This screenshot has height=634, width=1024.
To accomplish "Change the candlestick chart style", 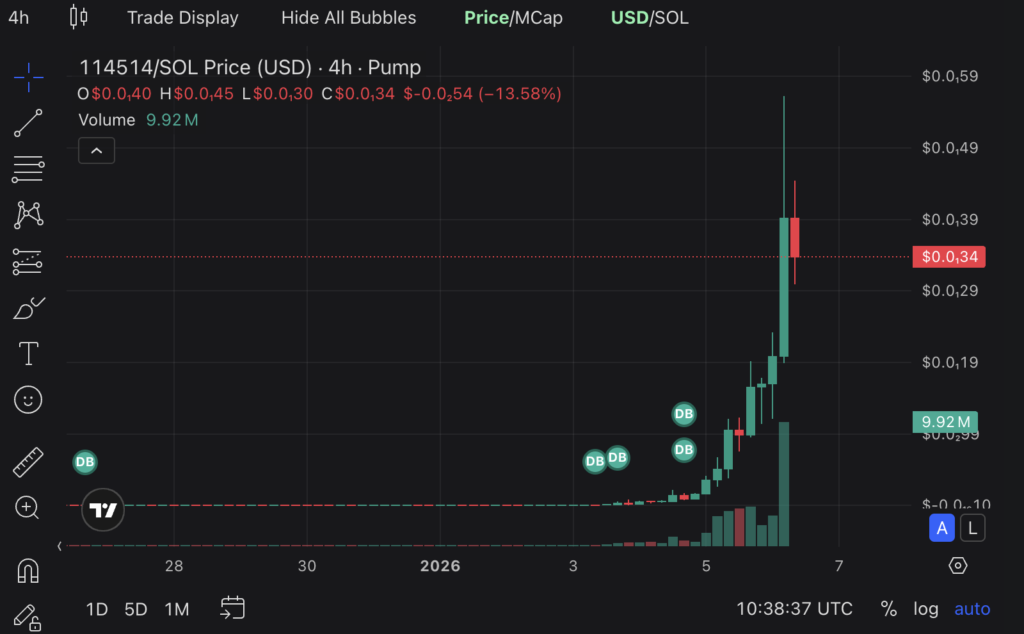I will (x=79, y=17).
